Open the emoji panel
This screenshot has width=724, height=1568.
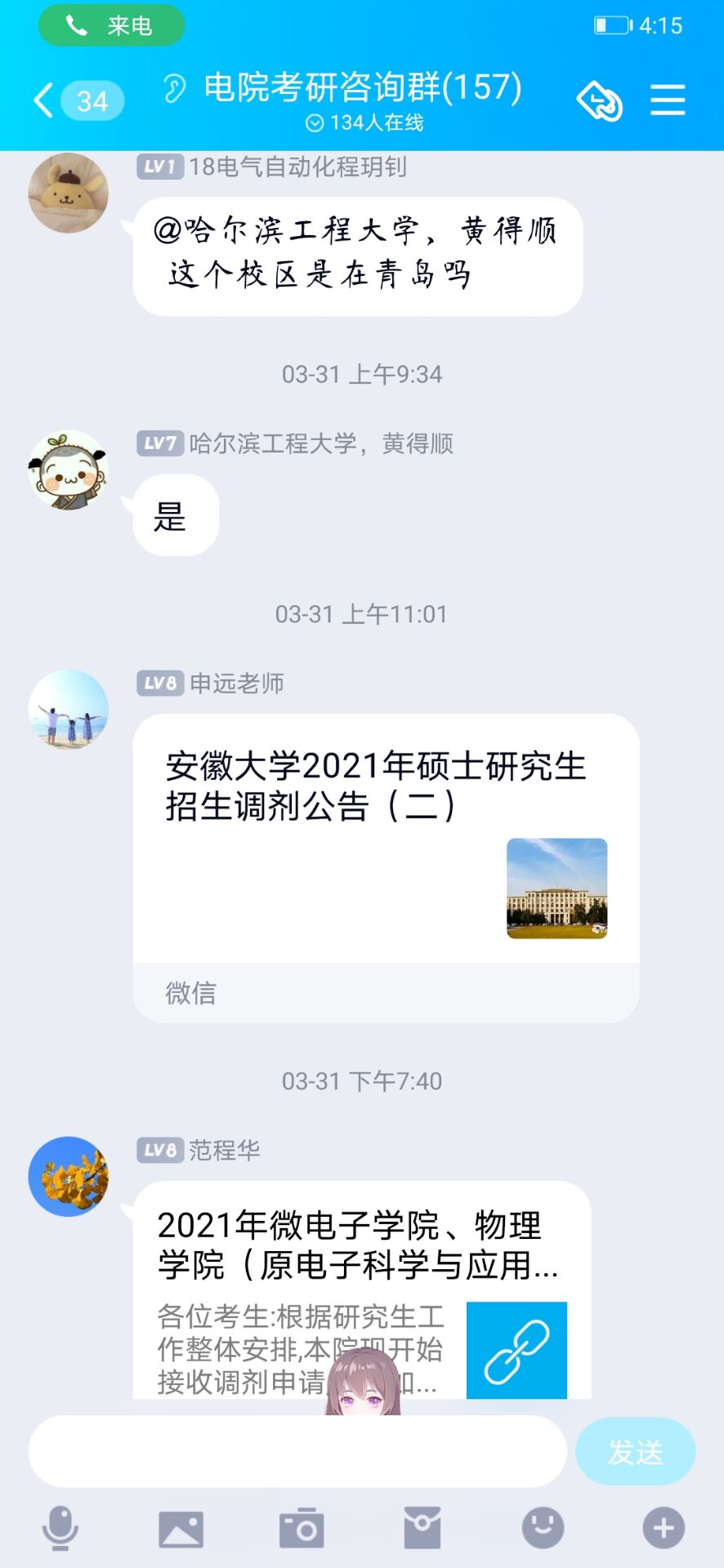pos(543,1527)
